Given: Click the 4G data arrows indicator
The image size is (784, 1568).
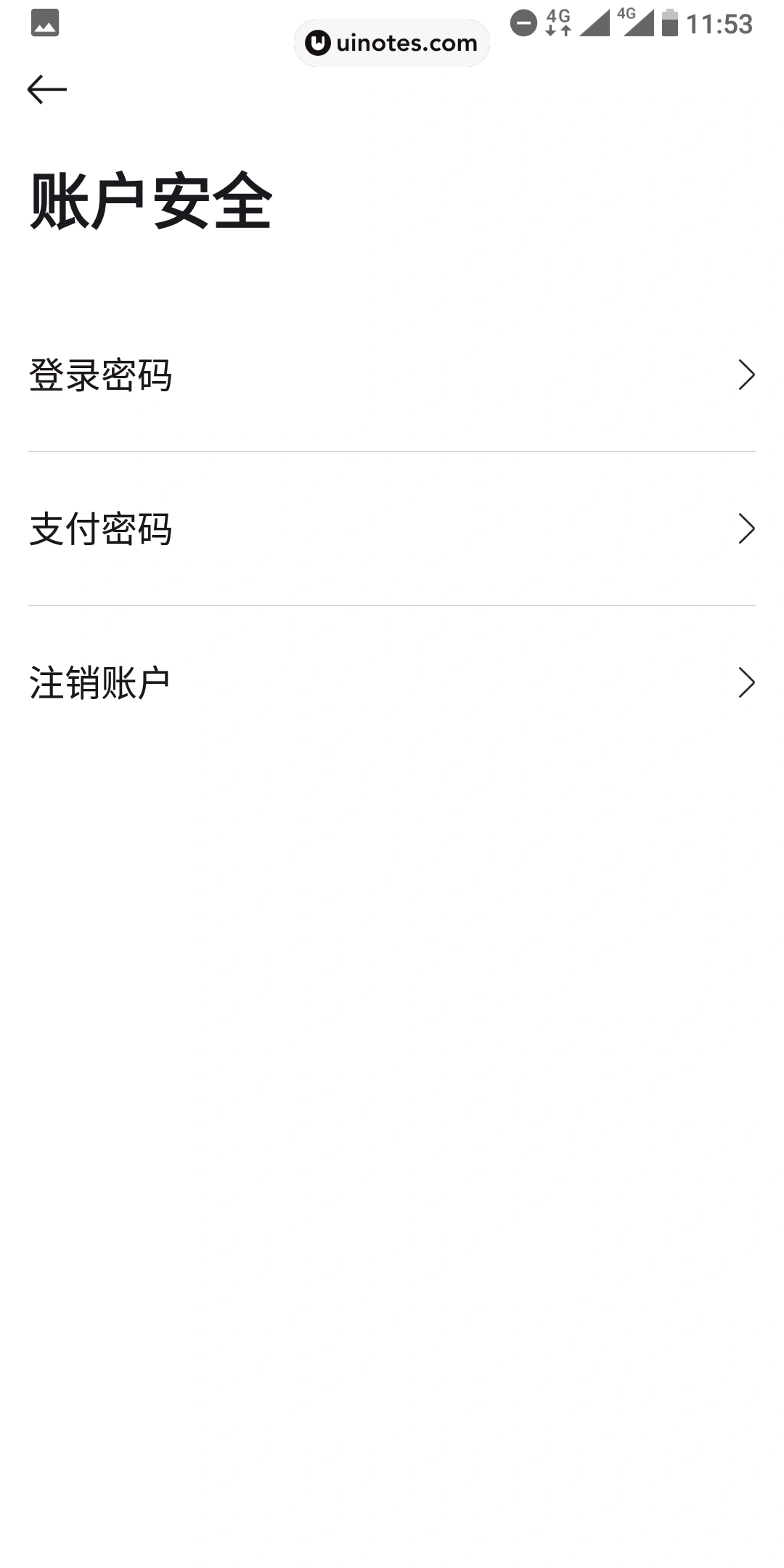Looking at the screenshot, I should pyautogui.click(x=556, y=24).
